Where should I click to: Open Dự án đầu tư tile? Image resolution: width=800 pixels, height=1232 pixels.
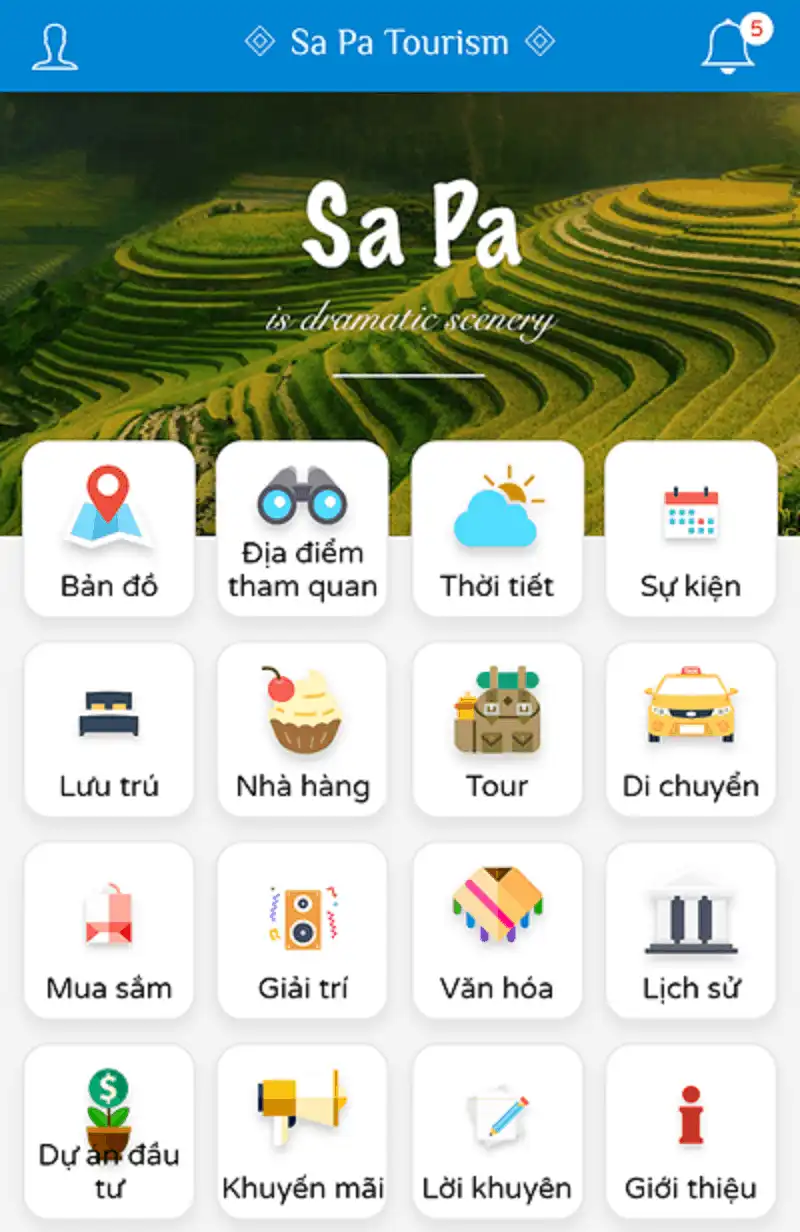coord(108,1132)
